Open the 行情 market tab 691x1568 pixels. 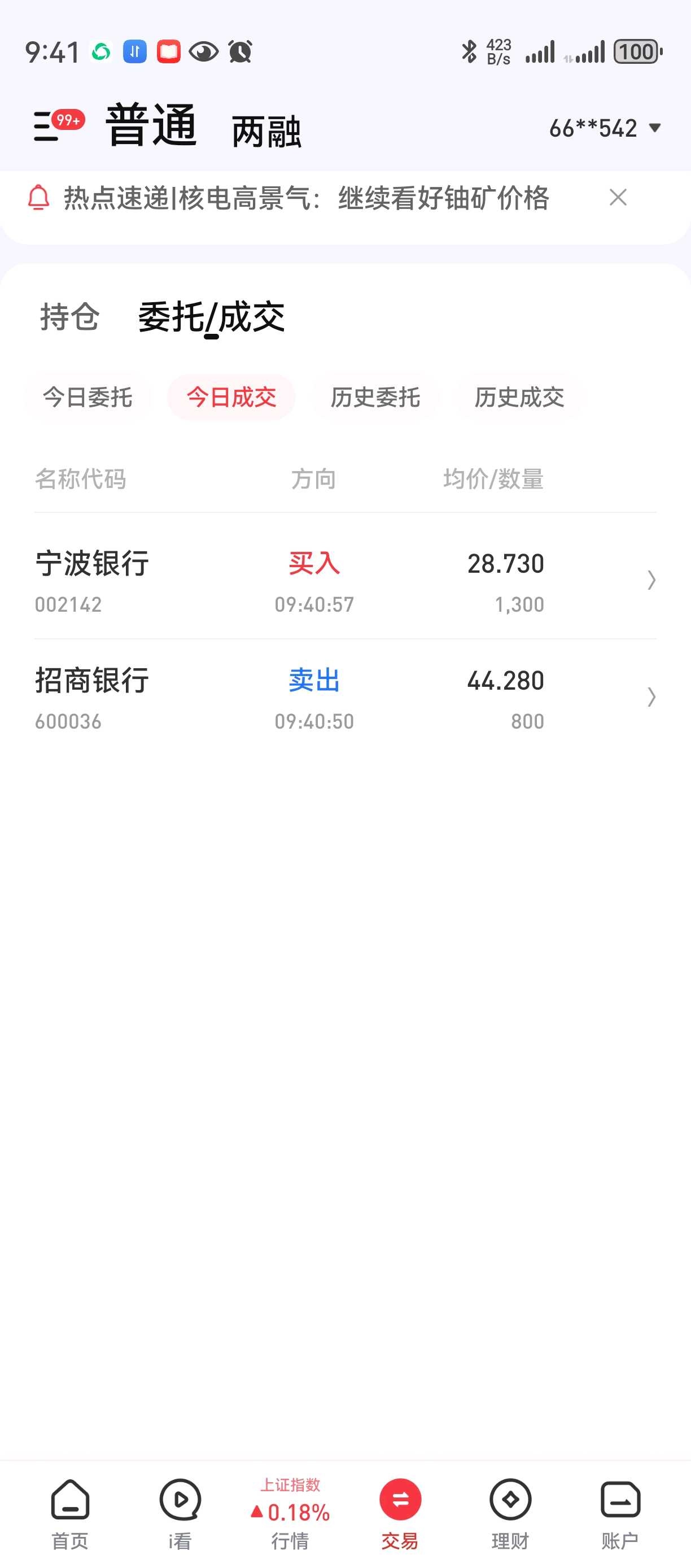pos(290,1514)
